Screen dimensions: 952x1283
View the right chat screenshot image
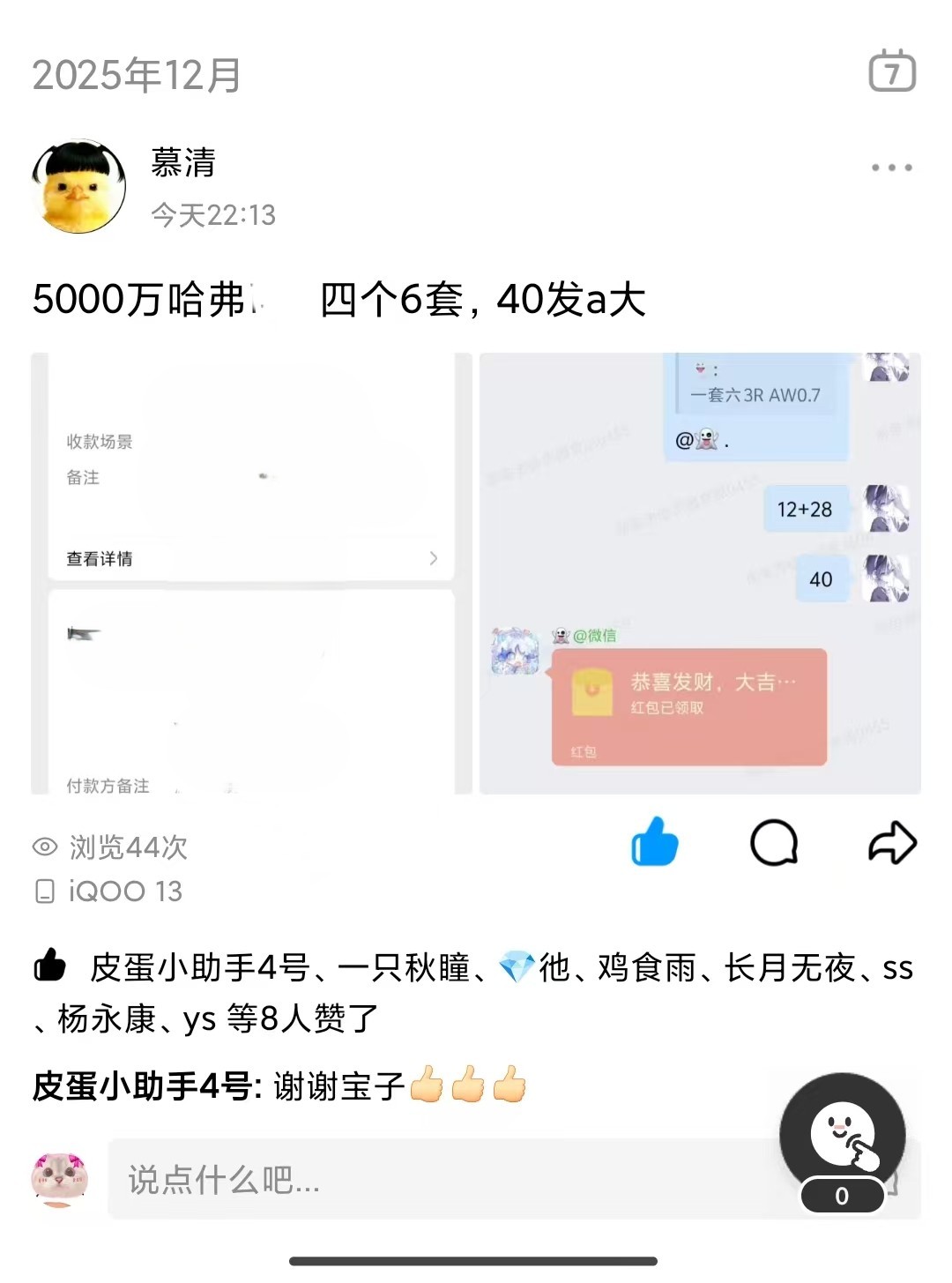coord(700,573)
